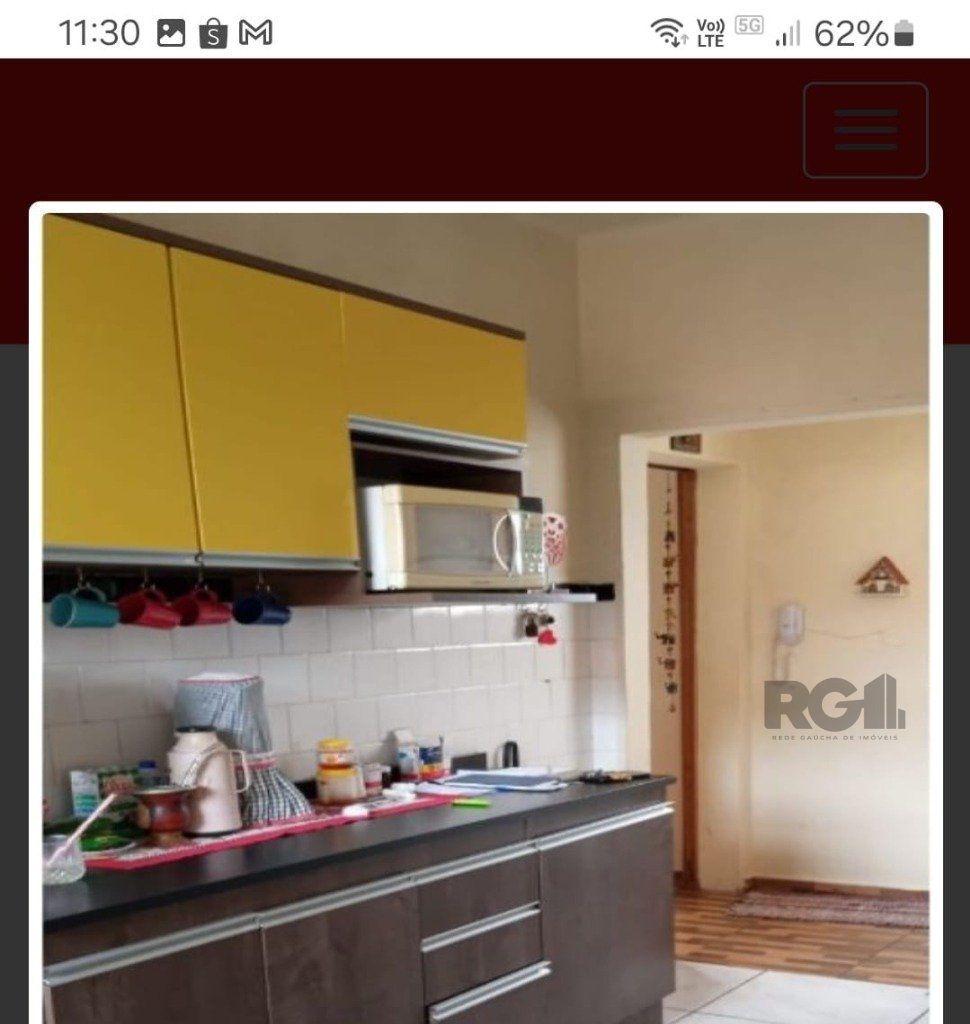Tap the intercom on the wall photo
This screenshot has width=970, height=1024.
coord(787,629)
